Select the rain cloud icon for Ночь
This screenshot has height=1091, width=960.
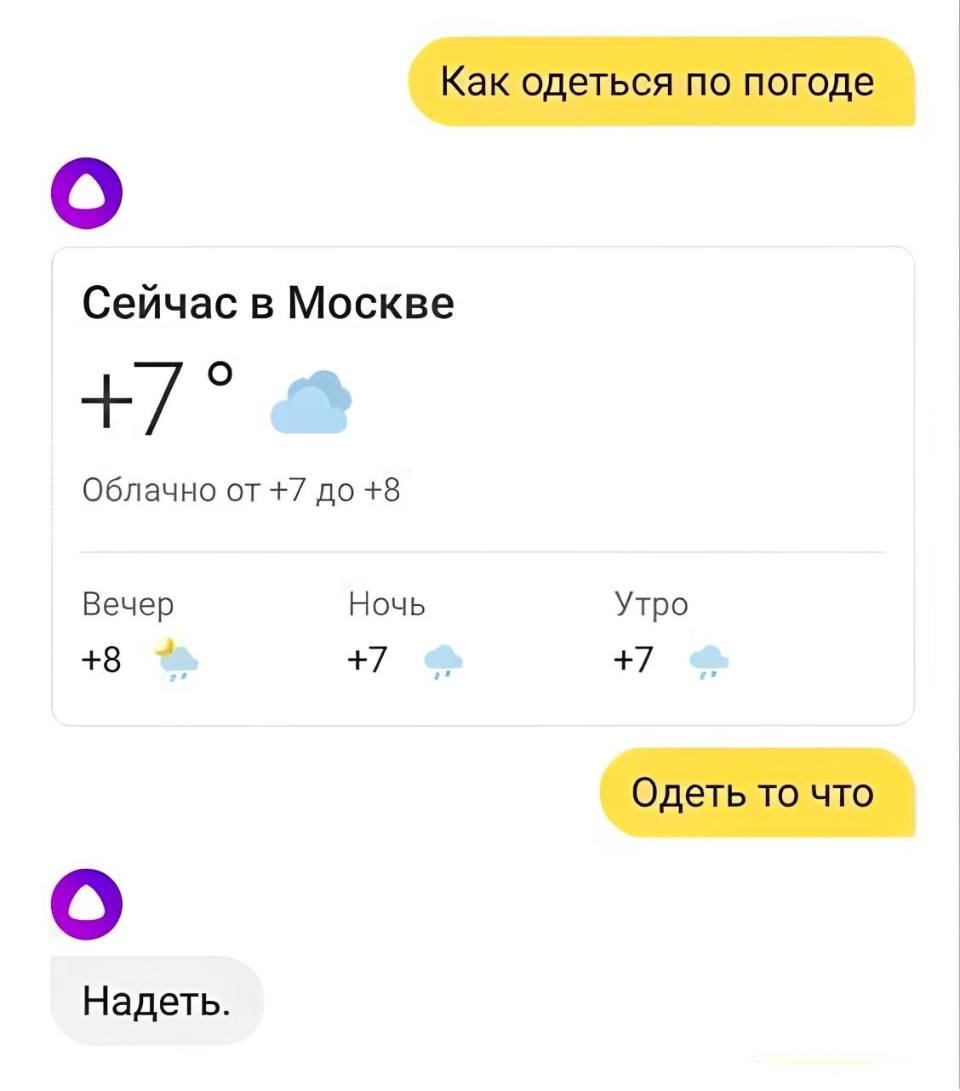pyautogui.click(x=444, y=662)
